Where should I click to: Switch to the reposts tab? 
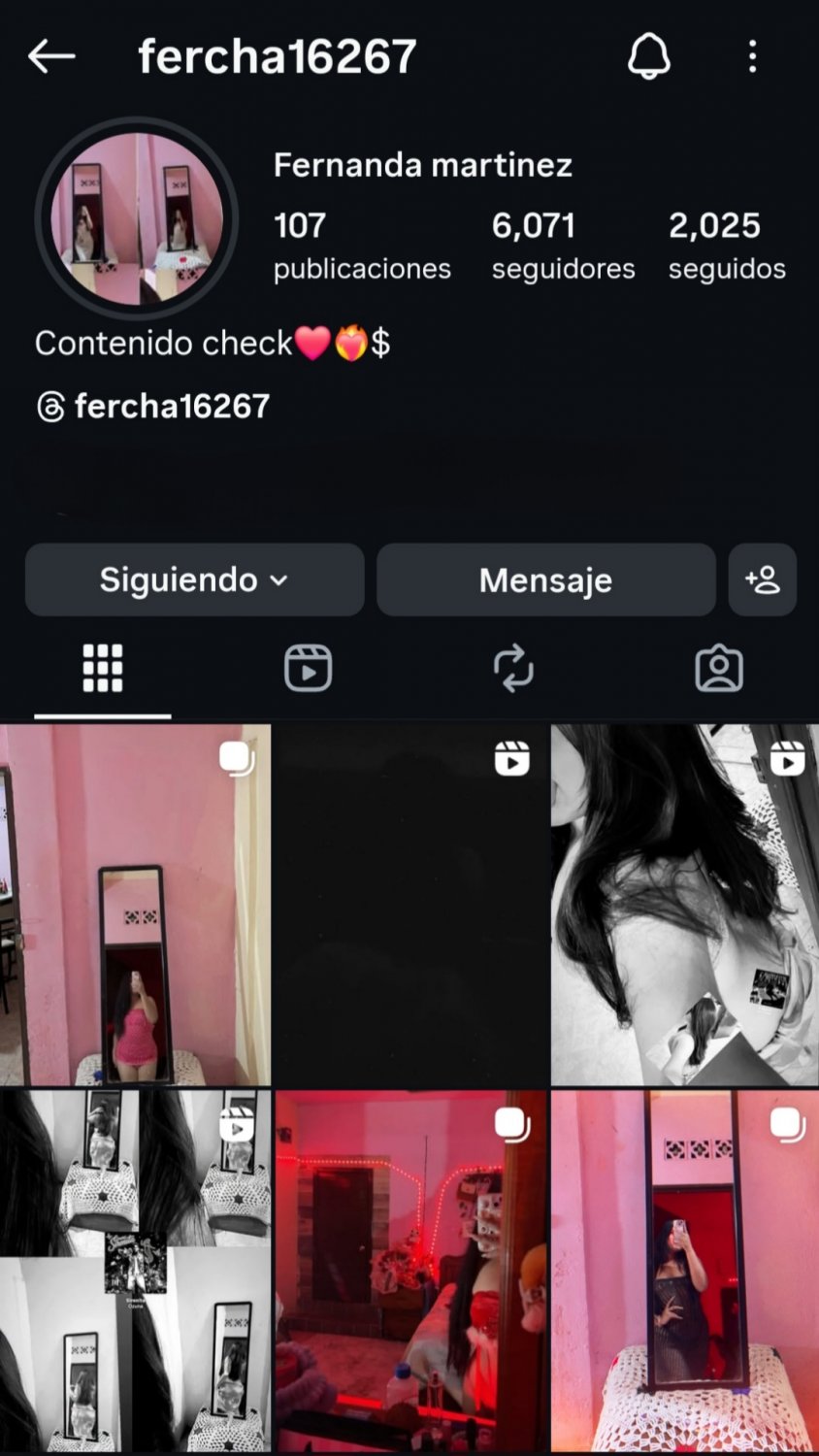tap(513, 668)
